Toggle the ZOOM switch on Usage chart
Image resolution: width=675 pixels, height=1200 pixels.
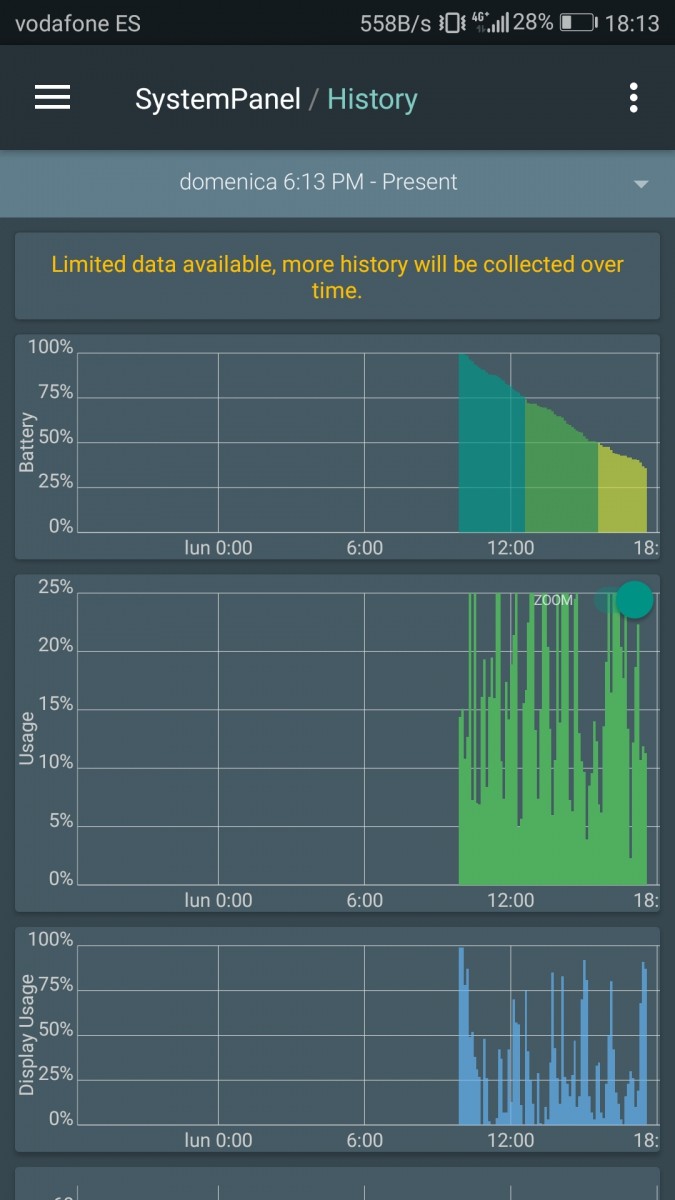pyautogui.click(x=624, y=600)
